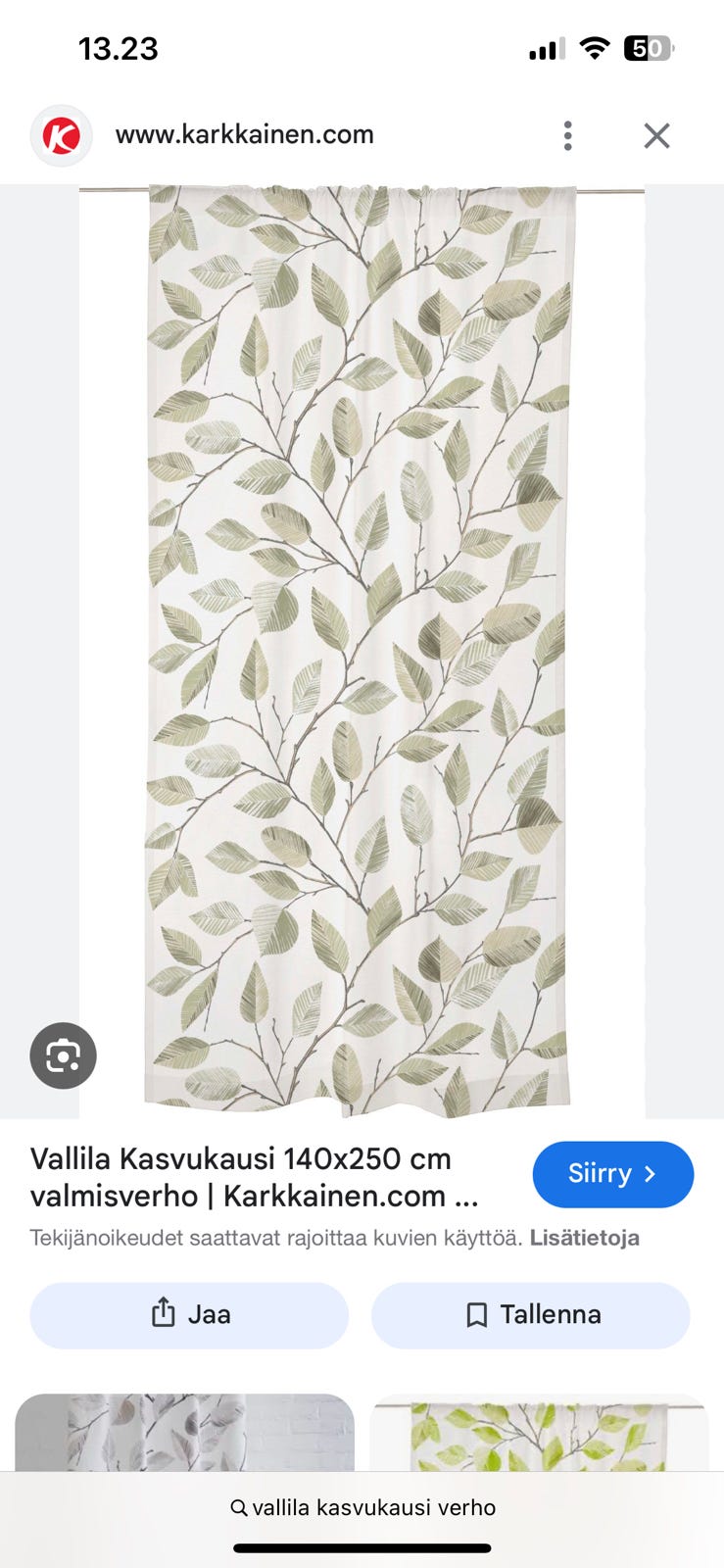Share image with Jaa button
The height and width of the screenshot is (1568, 724).
[189, 1315]
